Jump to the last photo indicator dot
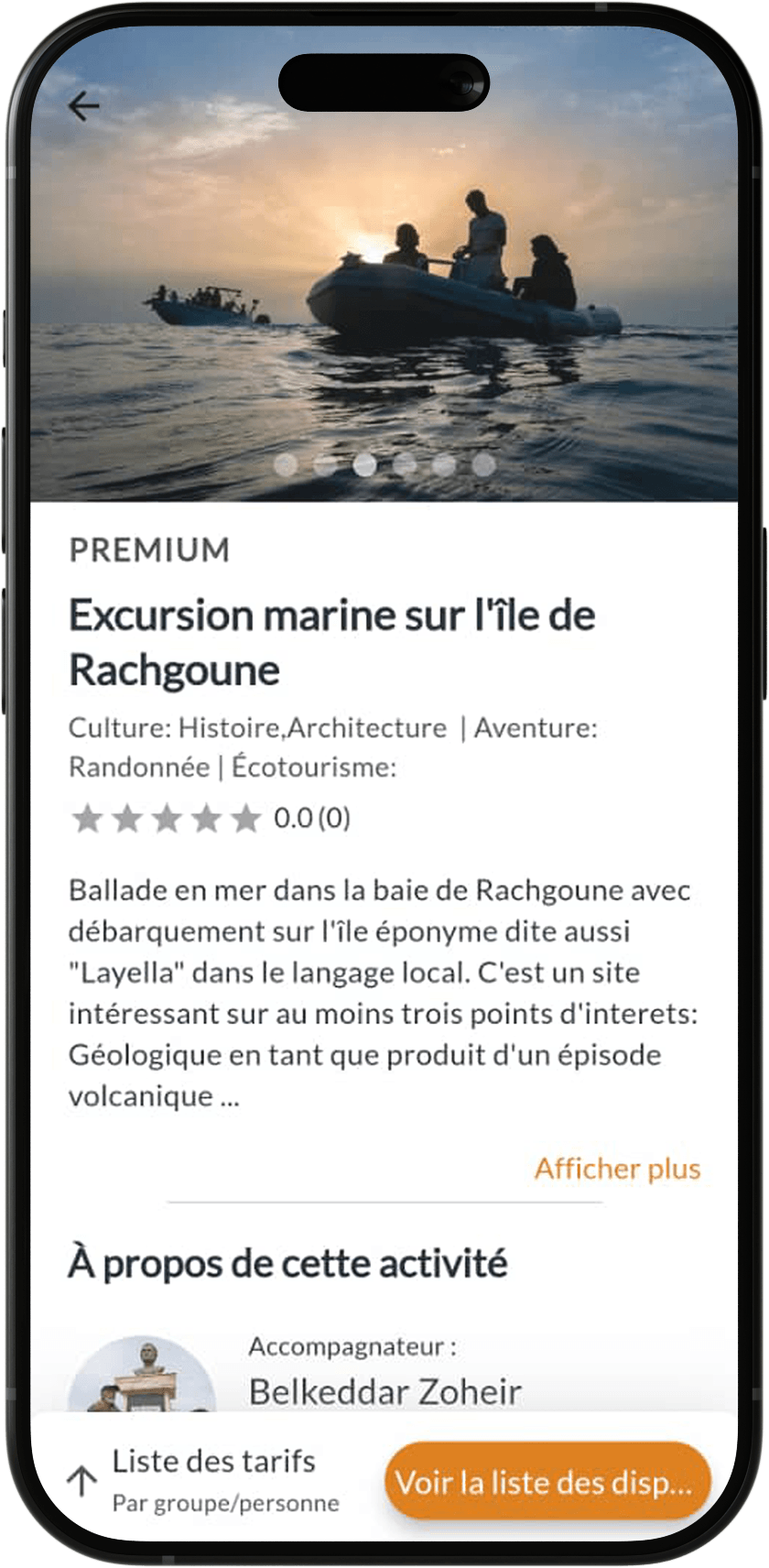Screen dimensions: 769x1568 coord(483,465)
